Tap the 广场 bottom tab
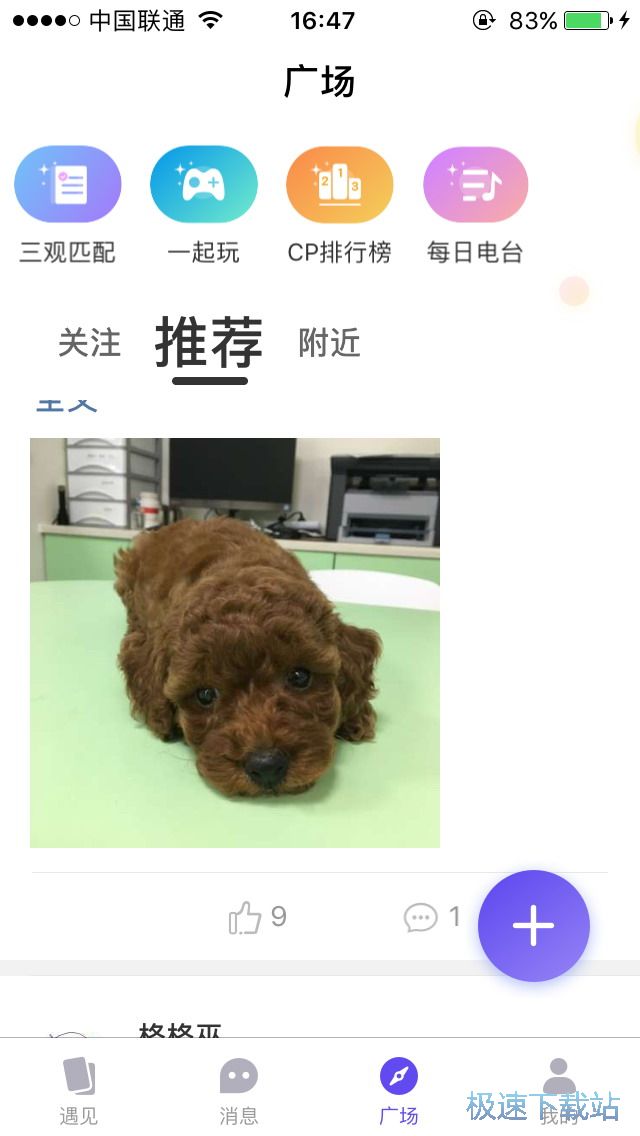Screen dimensions: 640x1136 point(398,1090)
